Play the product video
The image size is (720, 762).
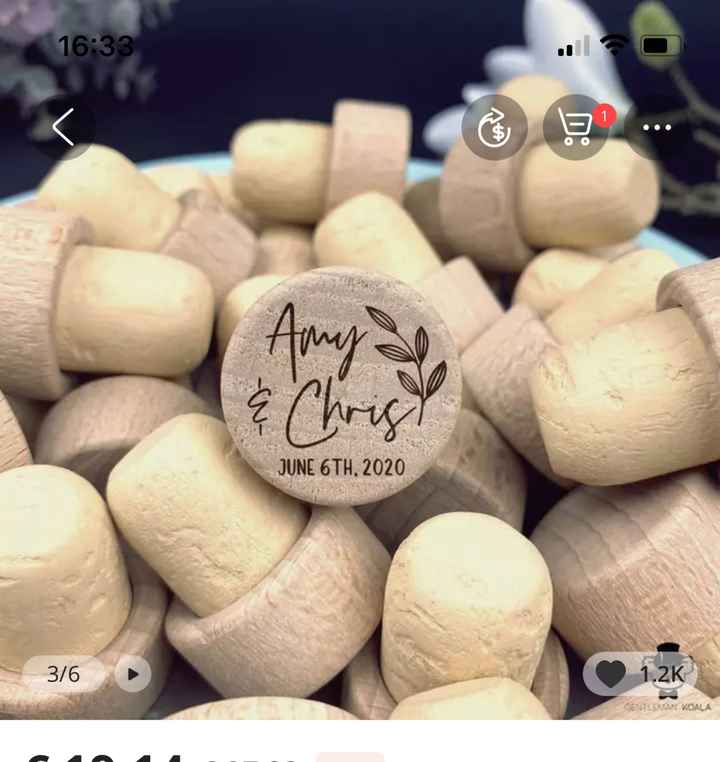pyautogui.click(x=133, y=674)
